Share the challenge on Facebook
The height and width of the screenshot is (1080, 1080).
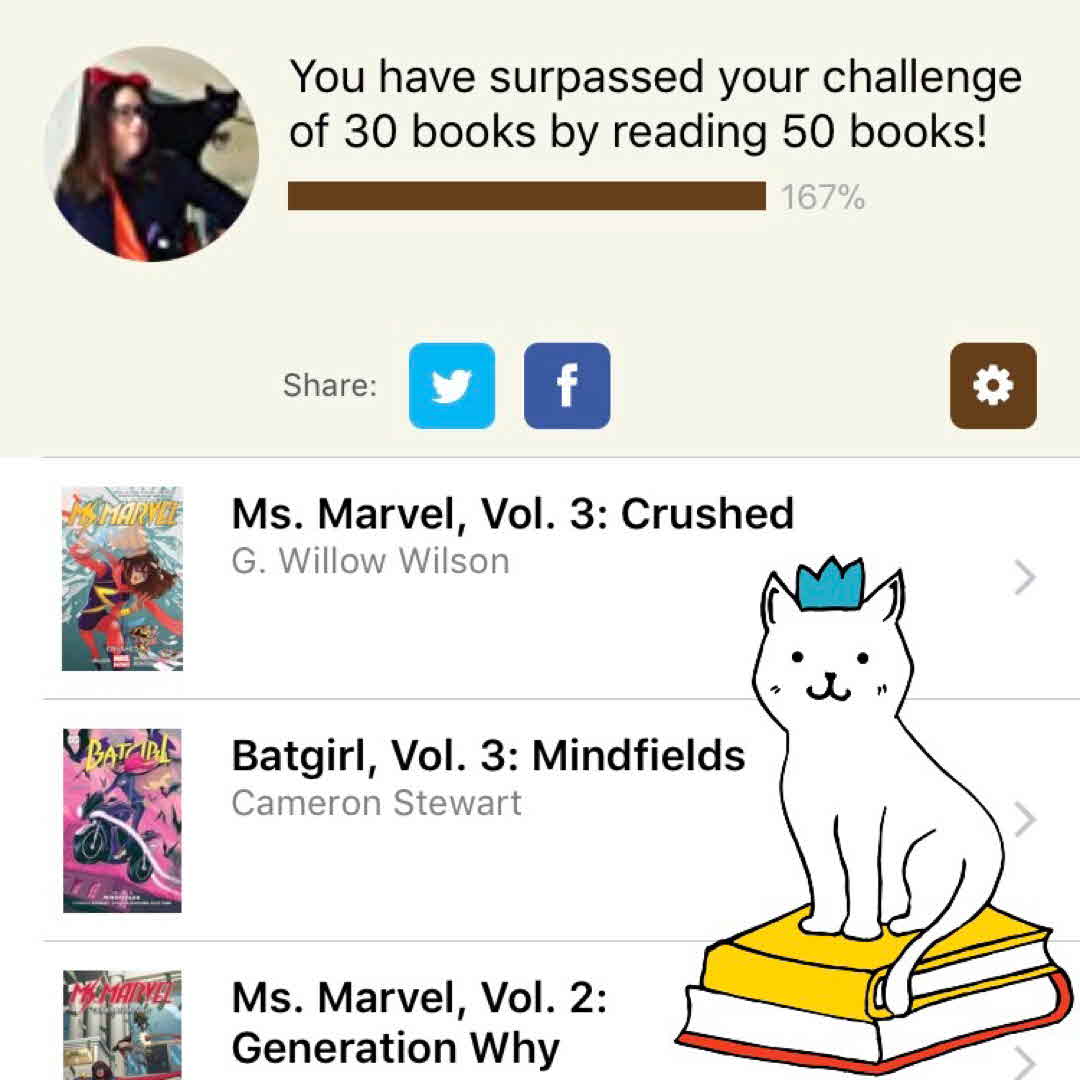(567, 386)
